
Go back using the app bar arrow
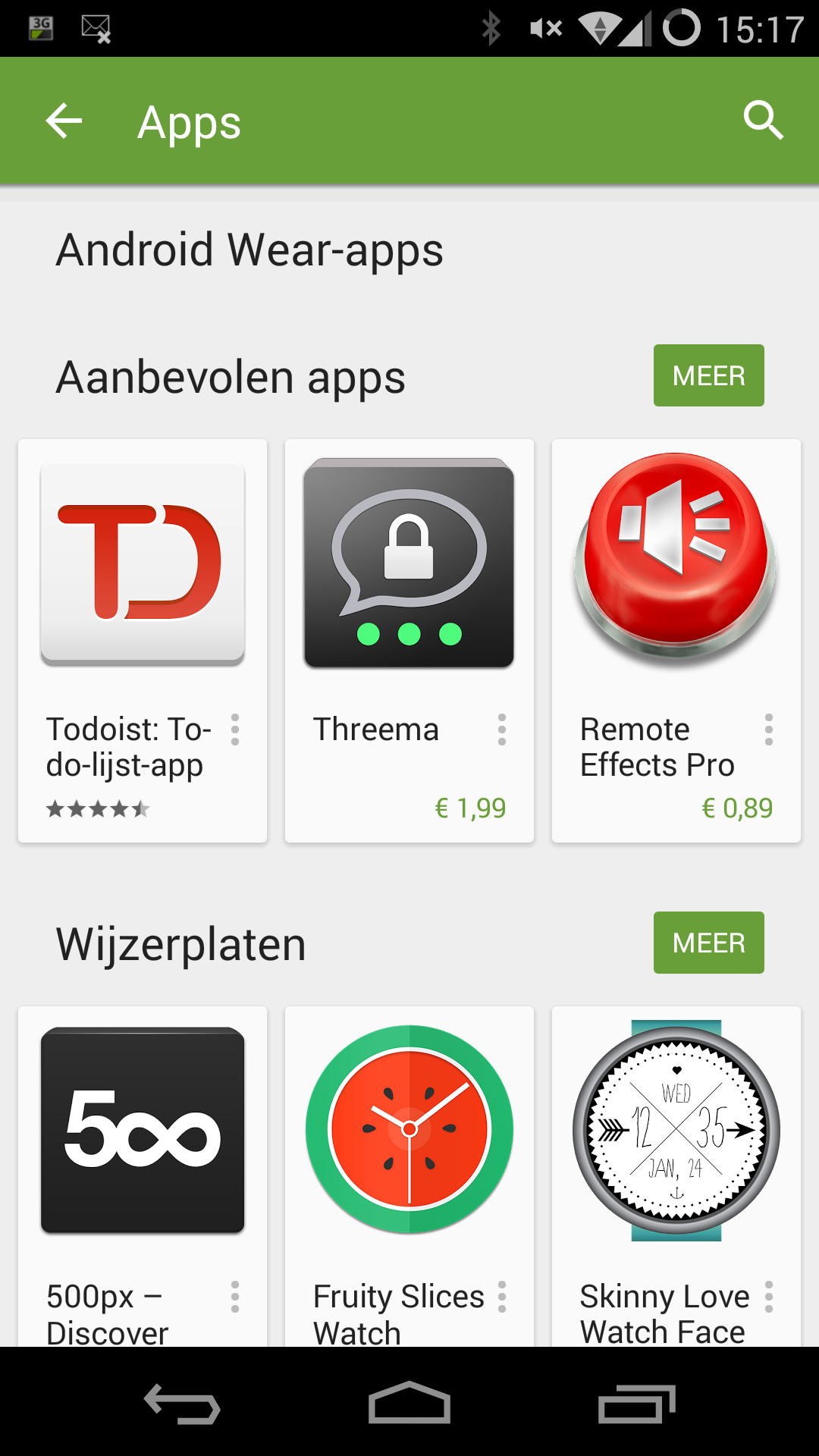click(64, 121)
